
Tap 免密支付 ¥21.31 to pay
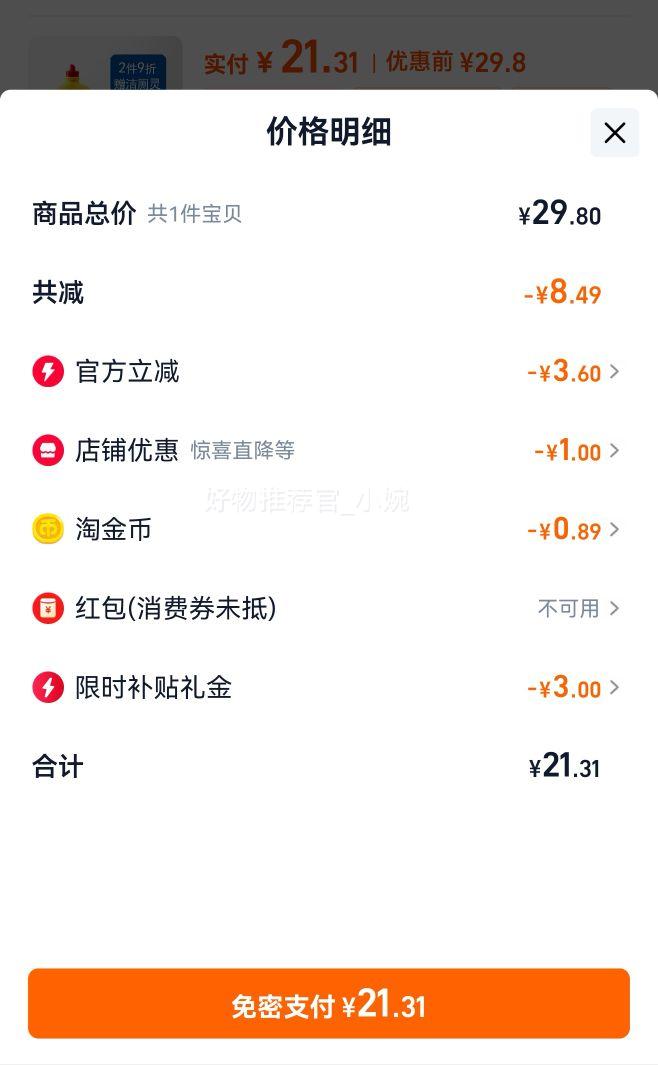click(x=329, y=1003)
